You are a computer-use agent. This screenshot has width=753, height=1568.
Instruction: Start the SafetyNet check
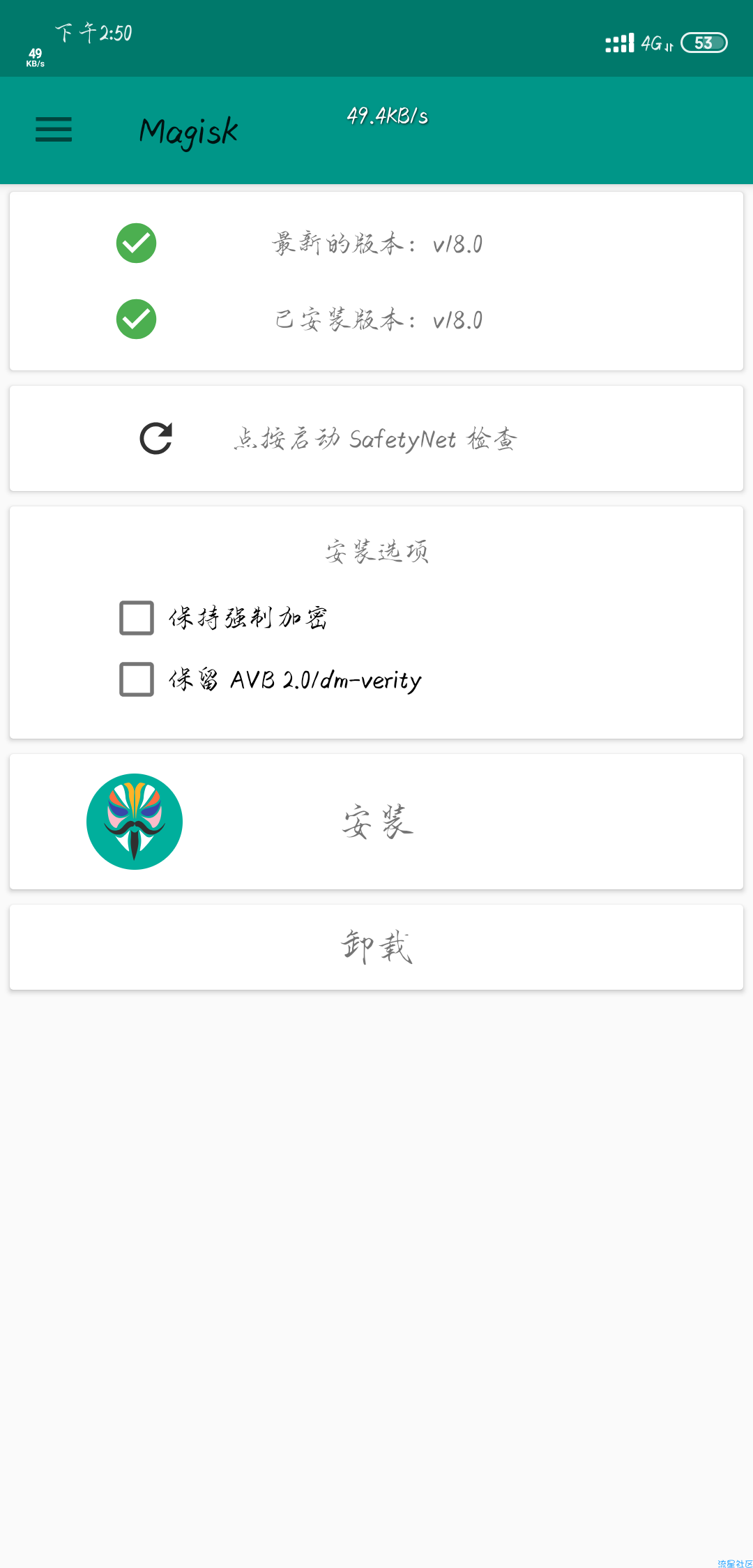(376, 439)
